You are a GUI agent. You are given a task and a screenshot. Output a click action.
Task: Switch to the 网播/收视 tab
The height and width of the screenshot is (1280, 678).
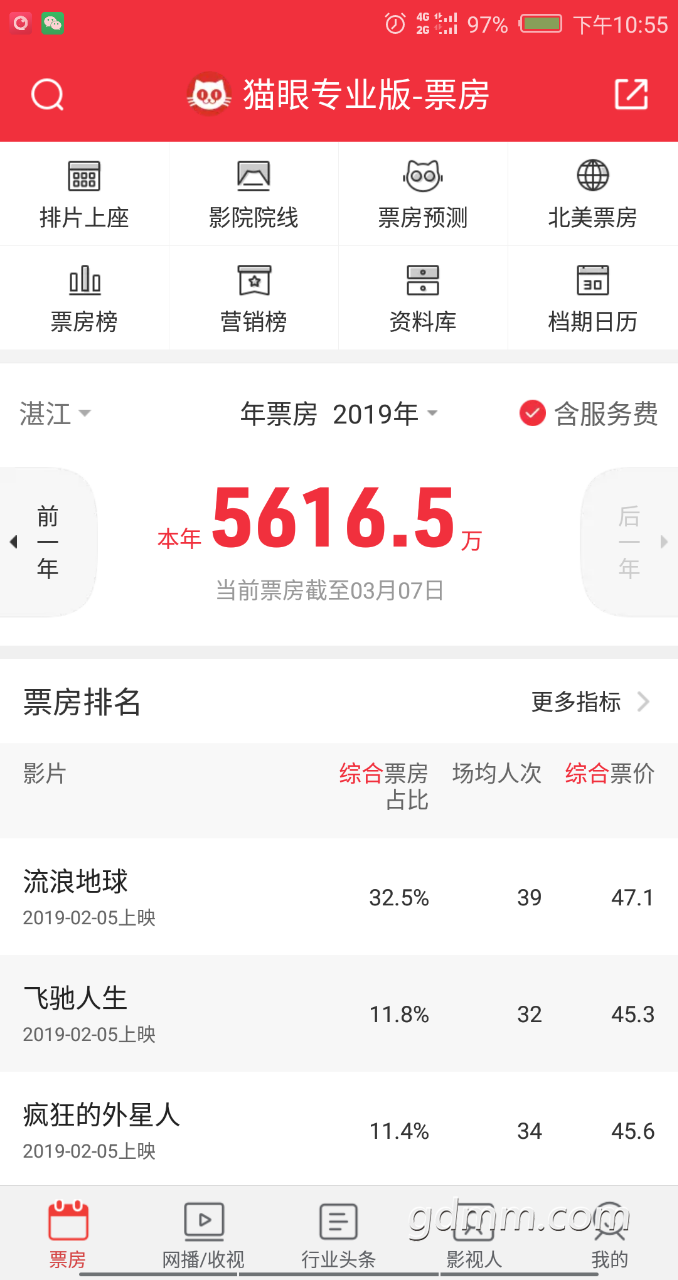203,1235
